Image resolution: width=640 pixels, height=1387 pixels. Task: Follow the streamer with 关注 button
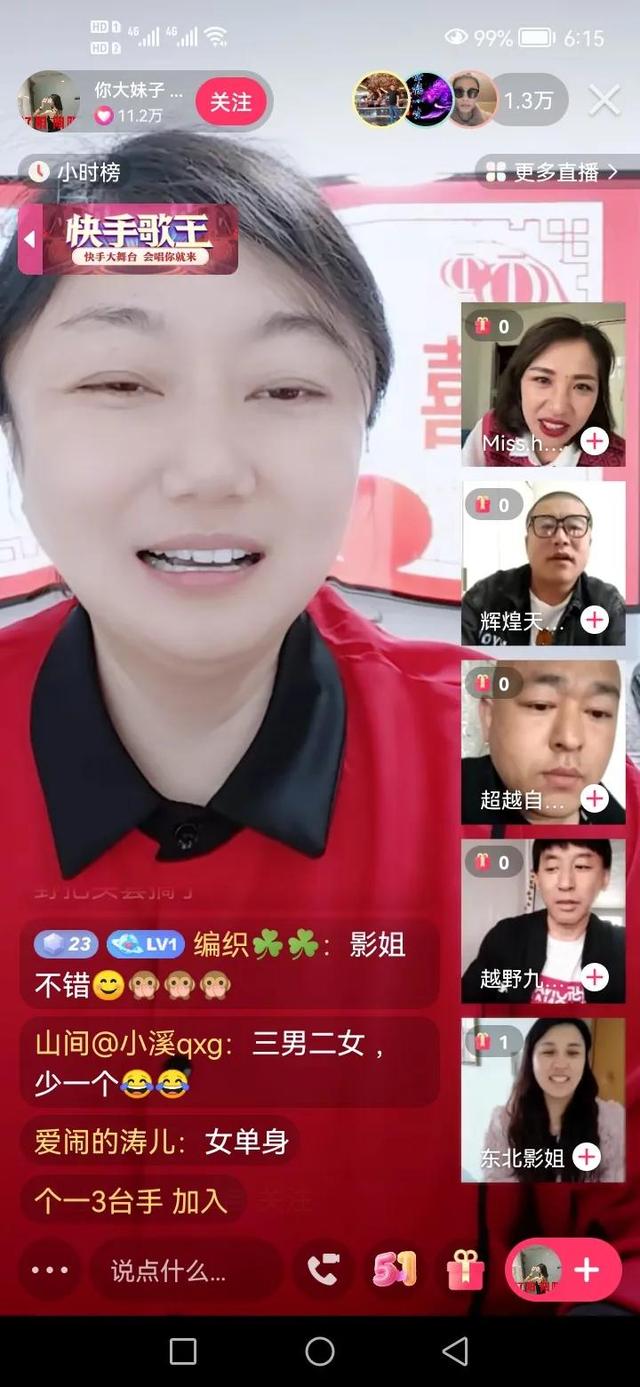[230, 102]
